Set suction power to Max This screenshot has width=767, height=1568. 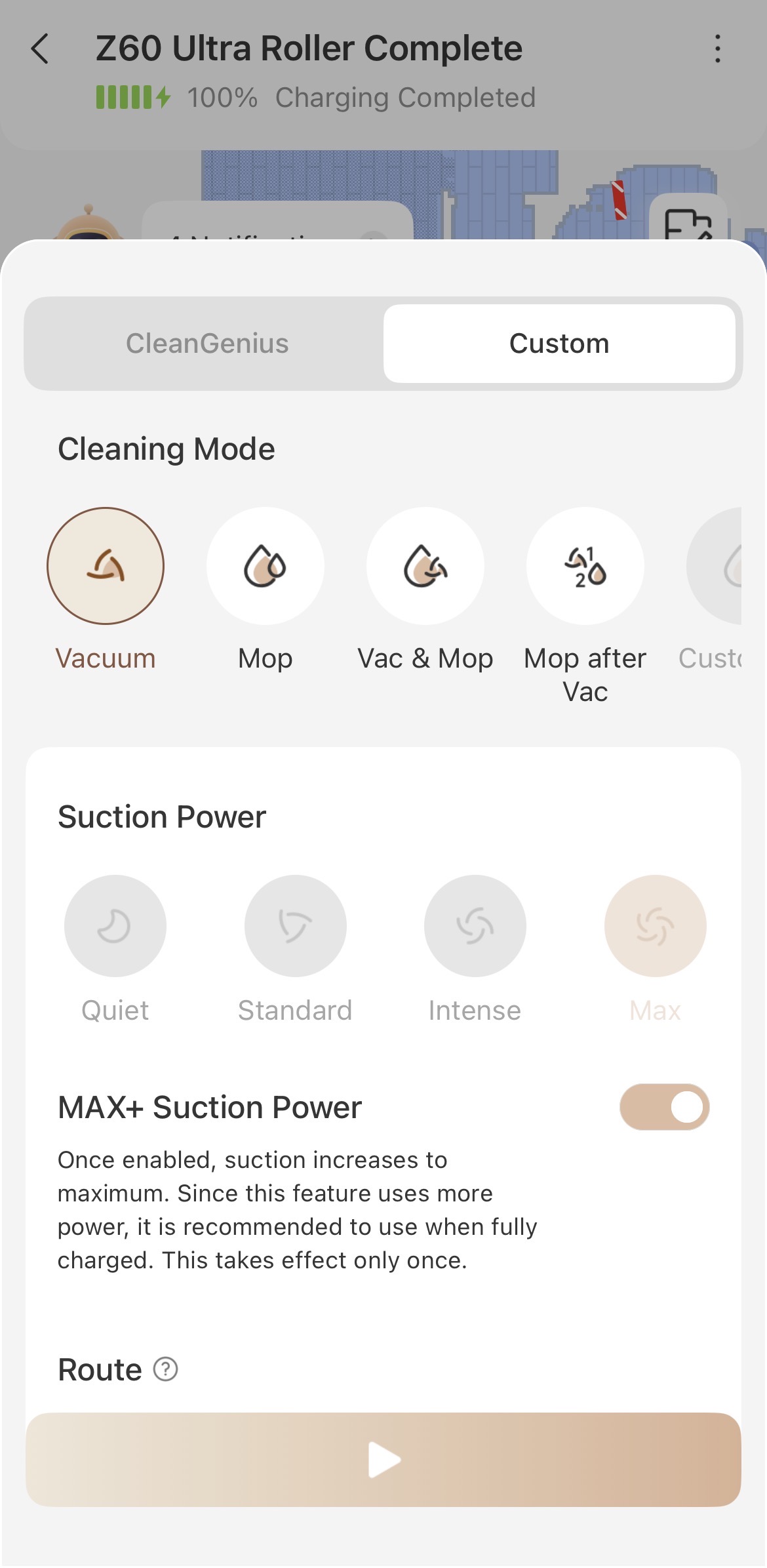655,926
